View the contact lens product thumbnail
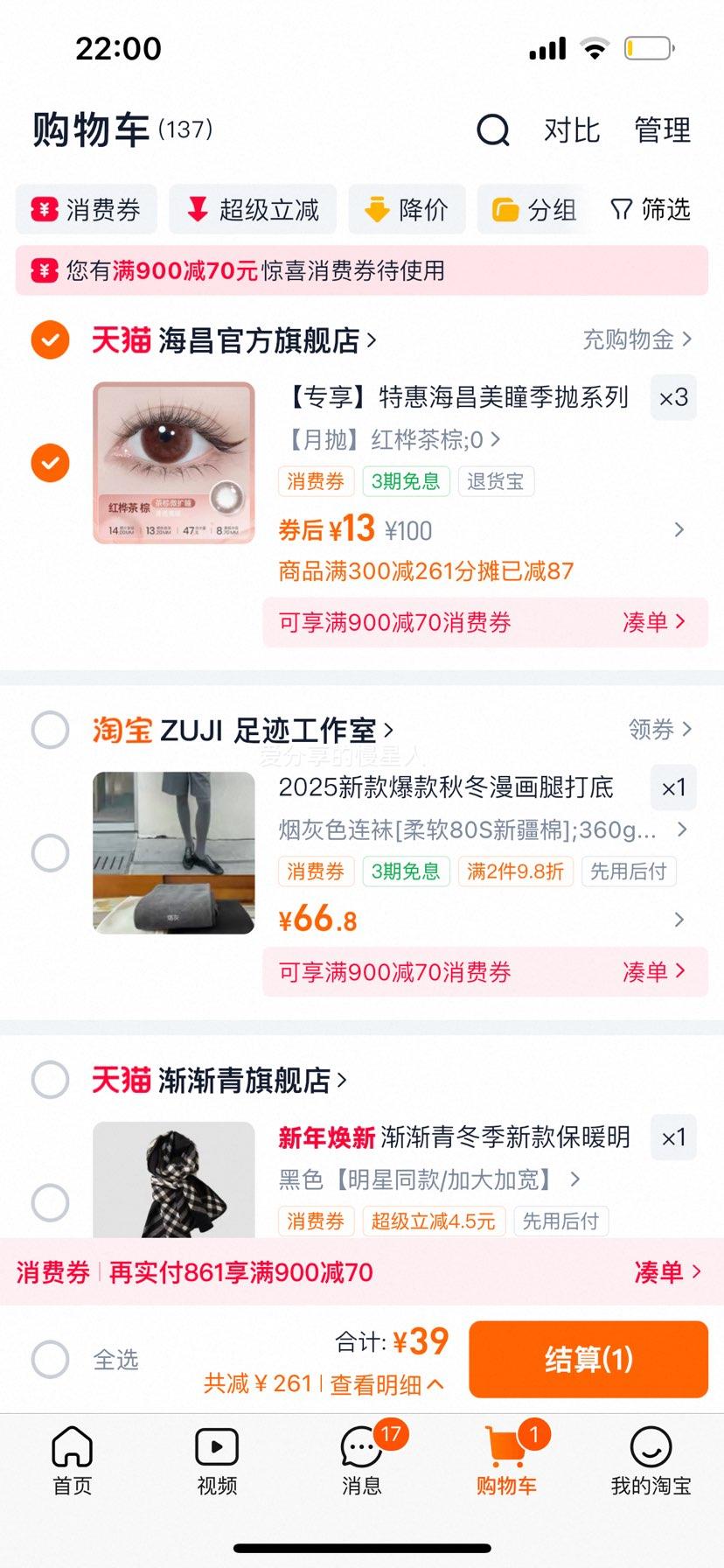Image resolution: width=724 pixels, height=1568 pixels. pos(172,461)
